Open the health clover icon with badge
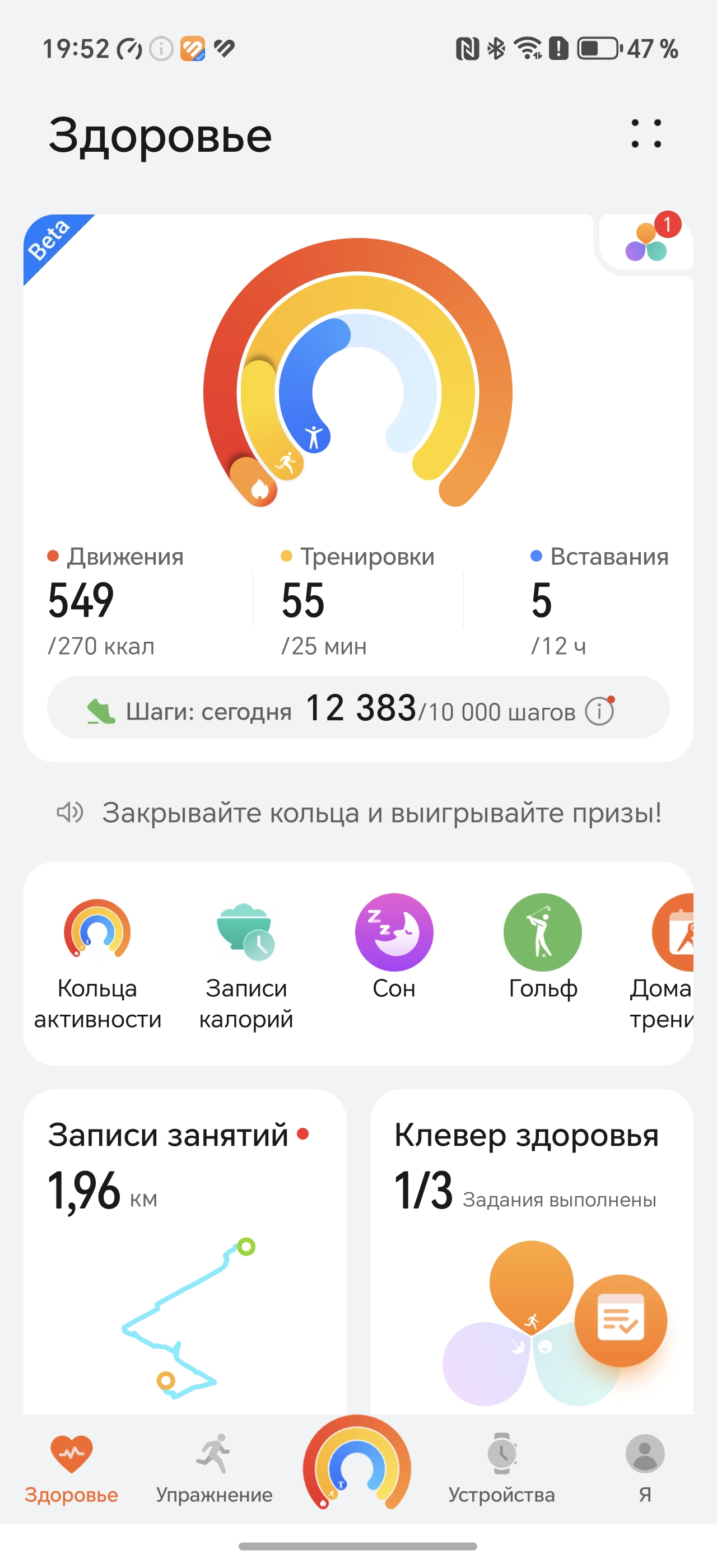Image resolution: width=717 pixels, height=1568 pixels. [648, 244]
